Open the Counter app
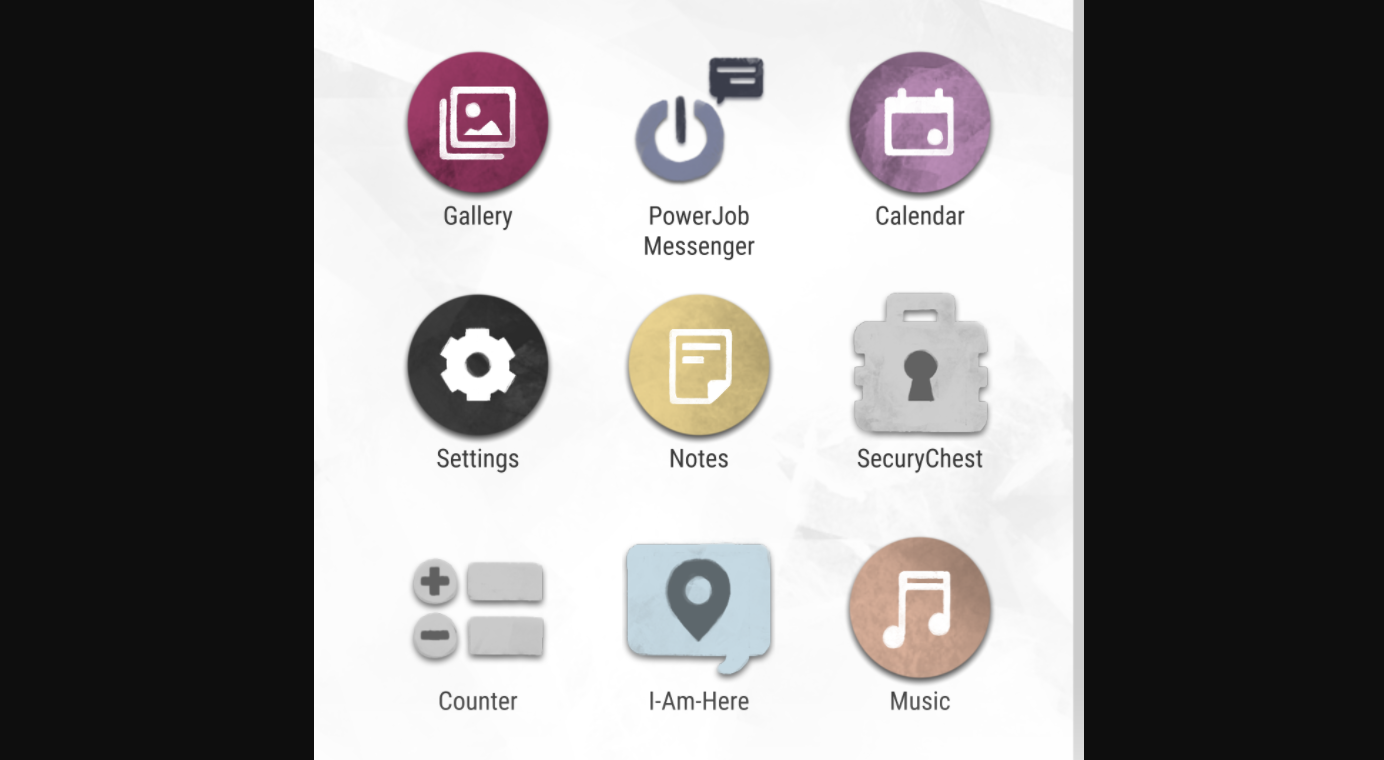Image resolution: width=1384 pixels, height=760 pixels. tap(478, 608)
